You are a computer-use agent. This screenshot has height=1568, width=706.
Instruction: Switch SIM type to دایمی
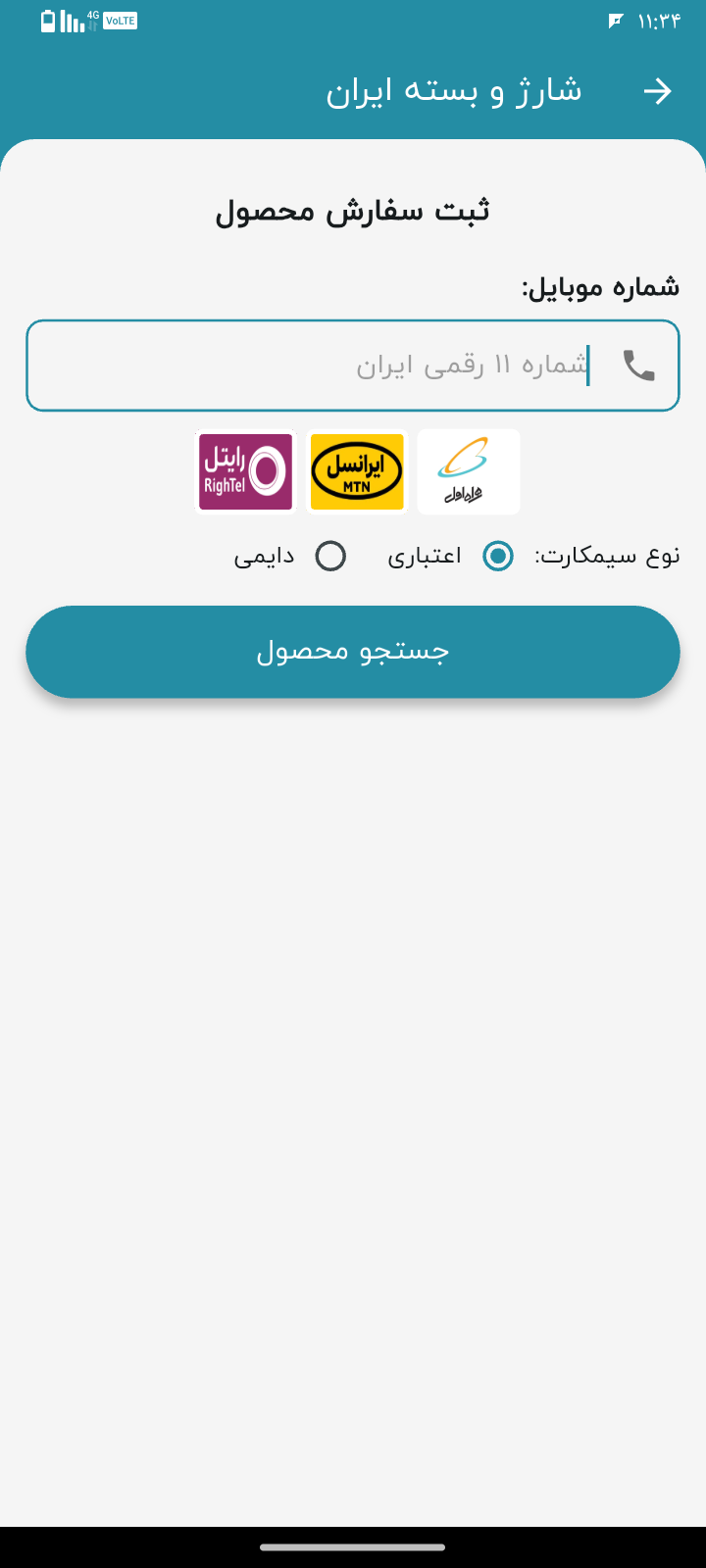click(x=330, y=557)
